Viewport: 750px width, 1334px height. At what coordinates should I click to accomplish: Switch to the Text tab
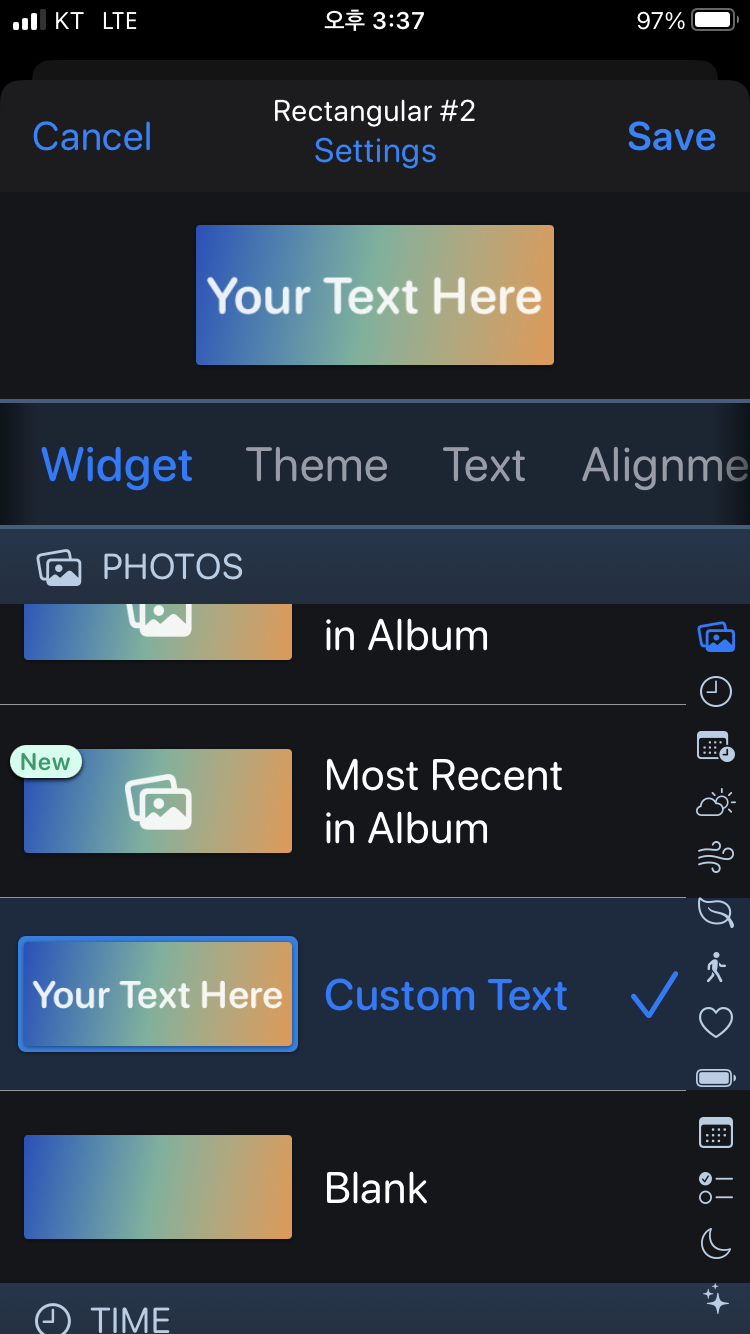pos(484,465)
